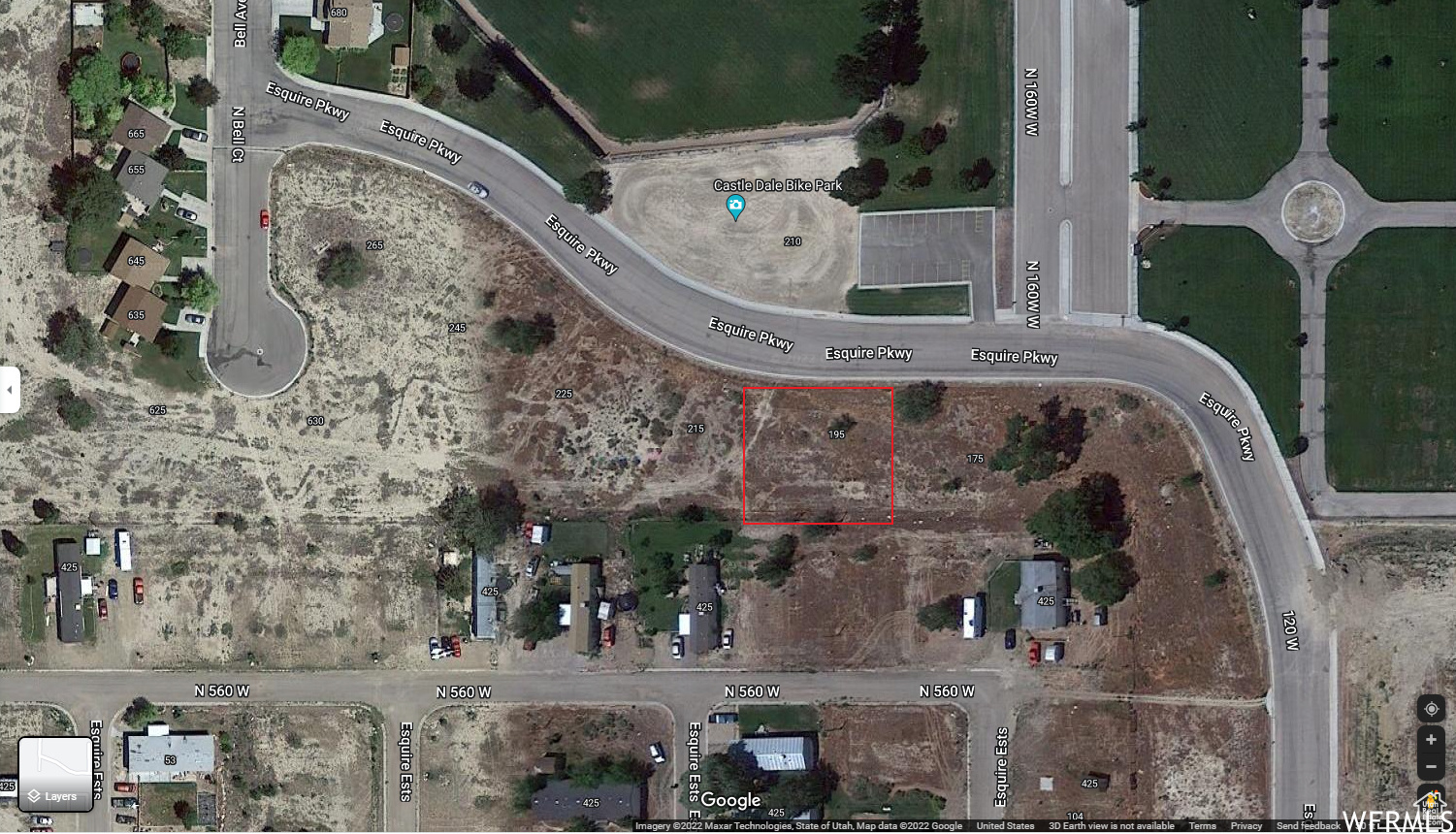Expand the collapsed side panel
Screen dimensions: 1456x834
pos(10,390)
